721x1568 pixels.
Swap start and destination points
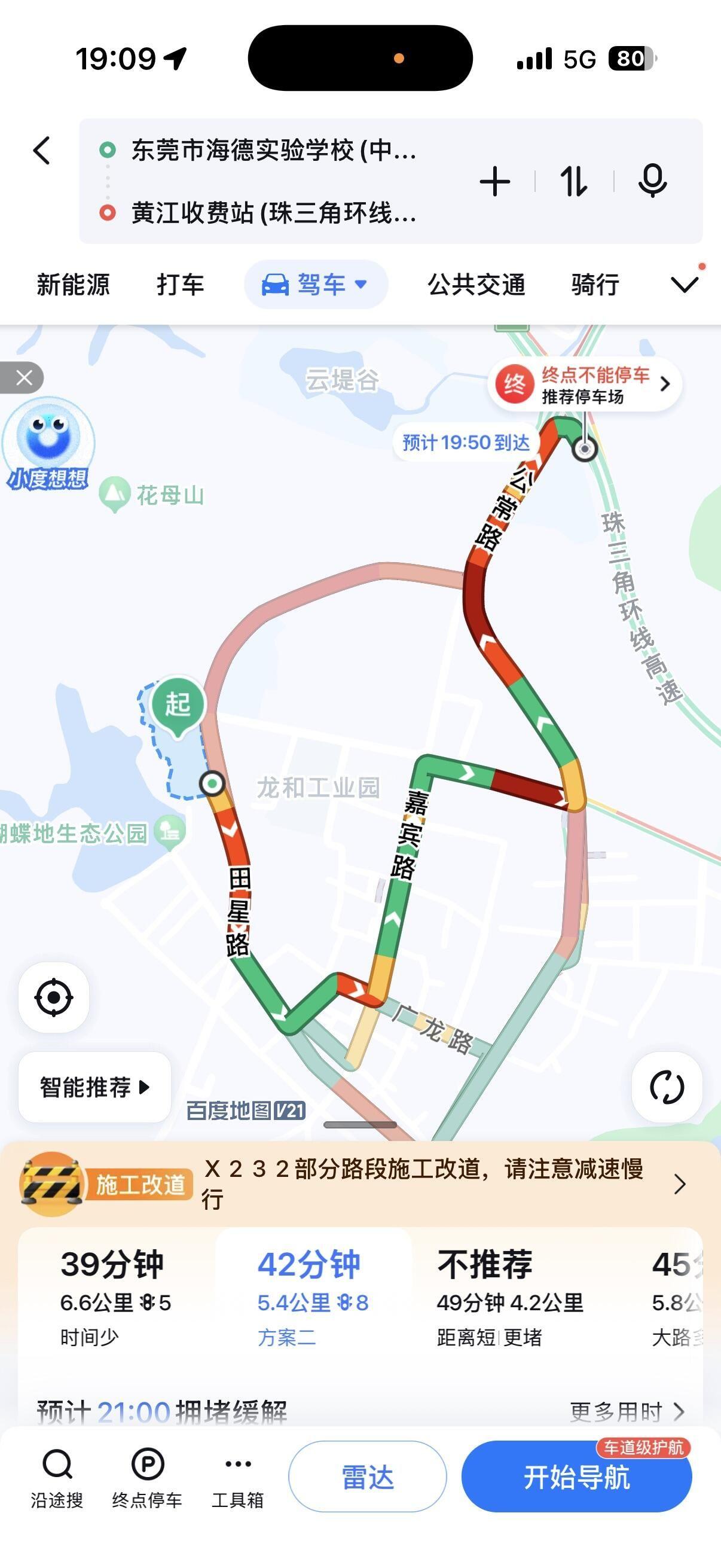pyautogui.click(x=573, y=181)
